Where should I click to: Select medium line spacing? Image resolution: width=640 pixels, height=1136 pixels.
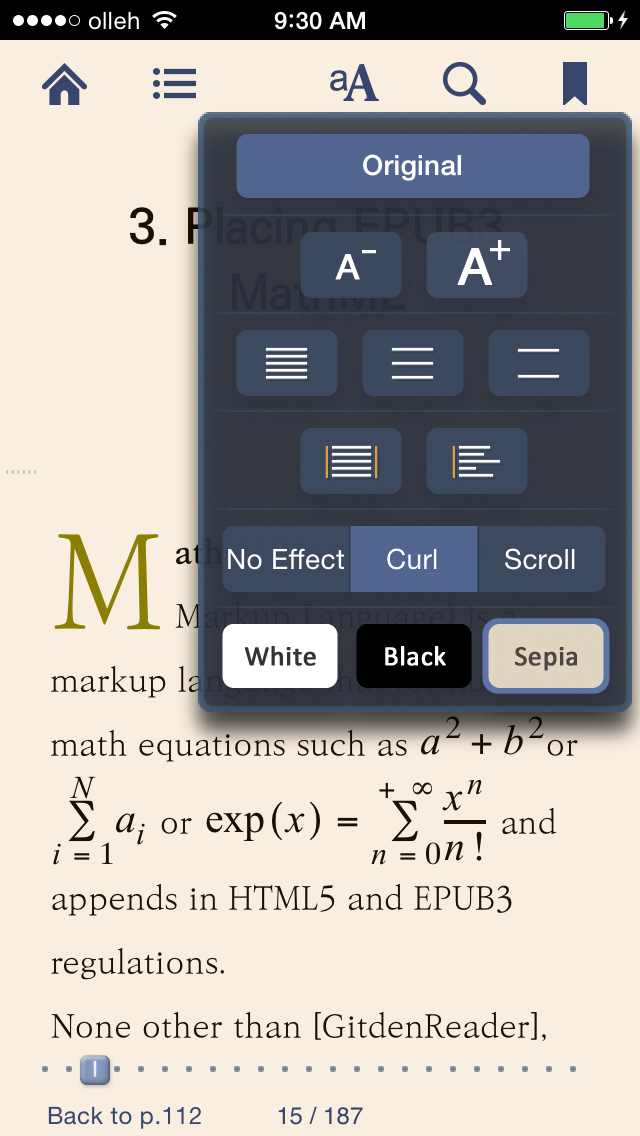[x=412, y=363]
